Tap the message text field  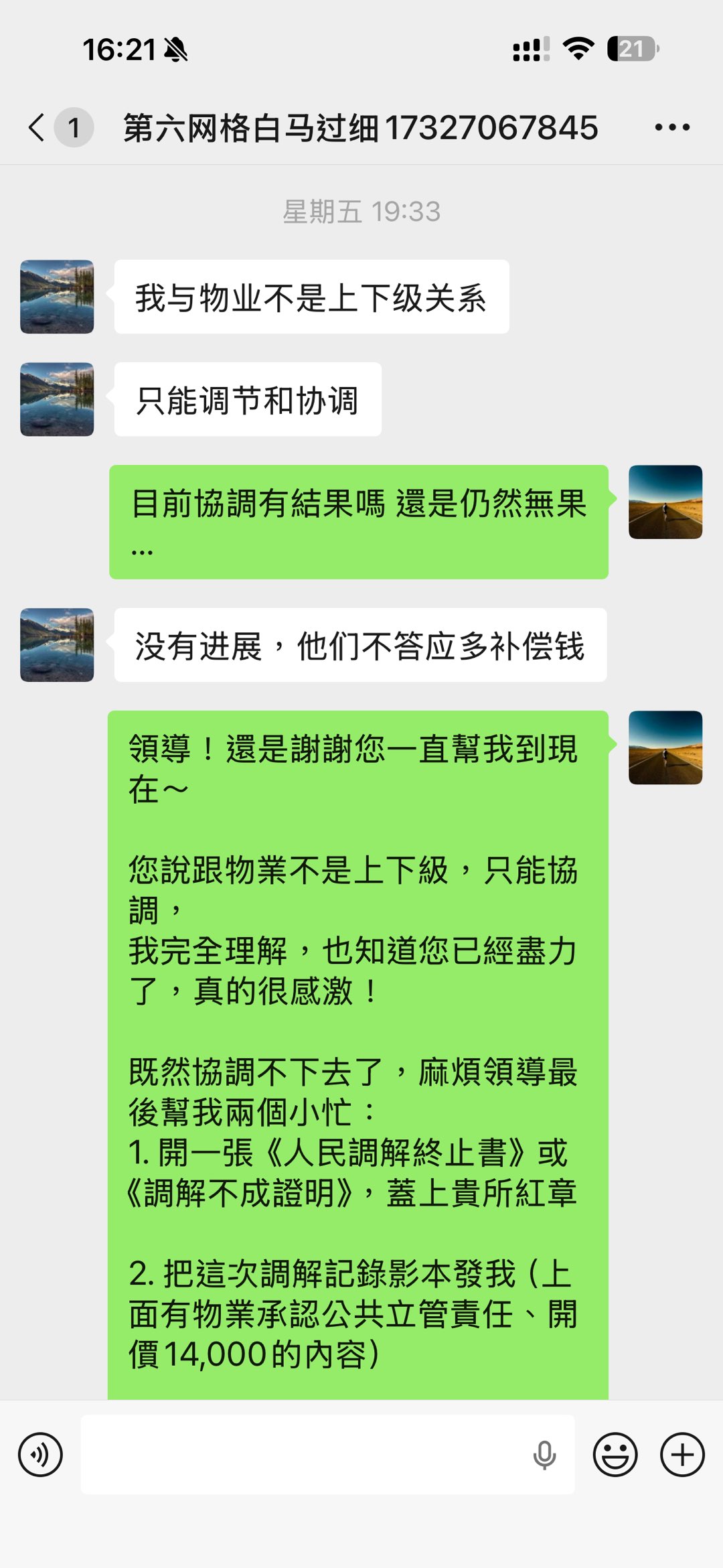[x=301, y=1455]
